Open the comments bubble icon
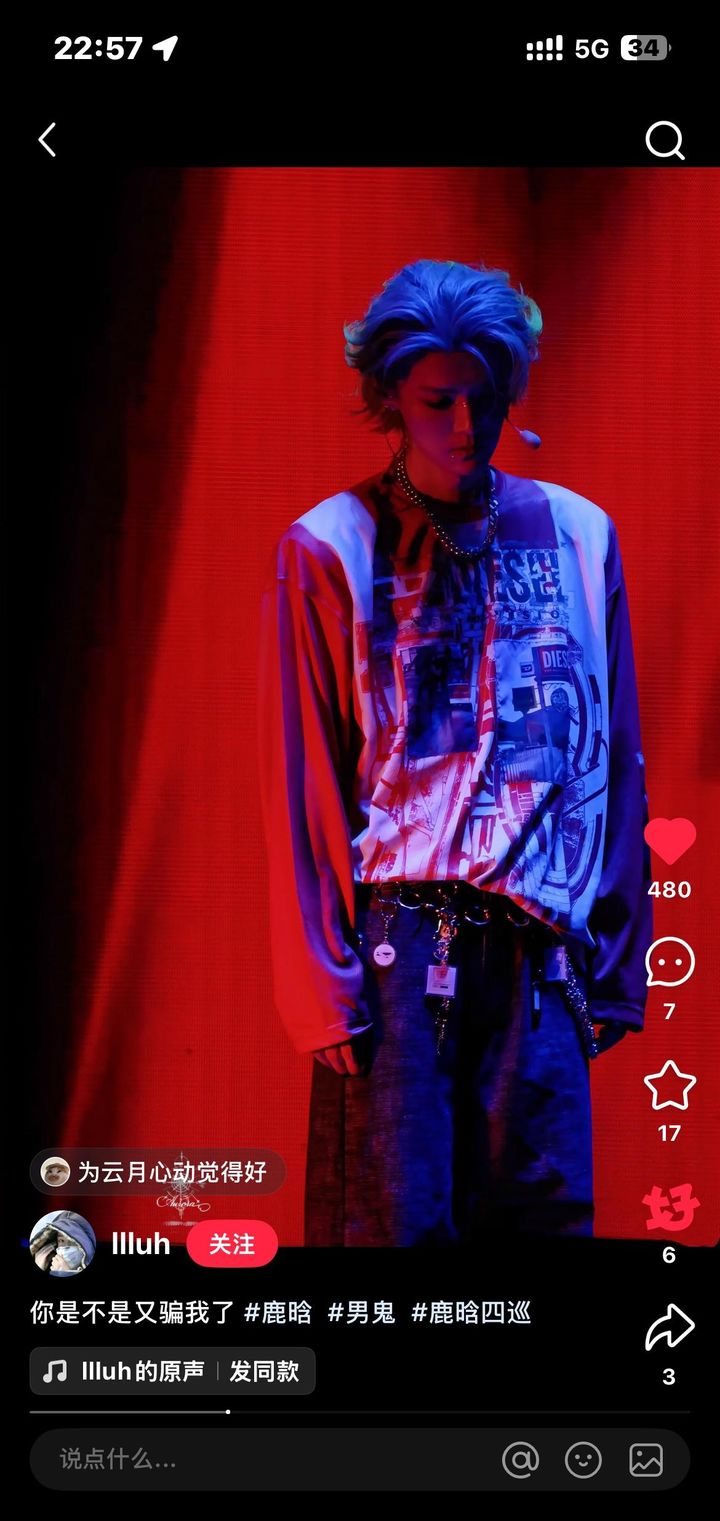This screenshot has width=720, height=1521. coord(669,963)
